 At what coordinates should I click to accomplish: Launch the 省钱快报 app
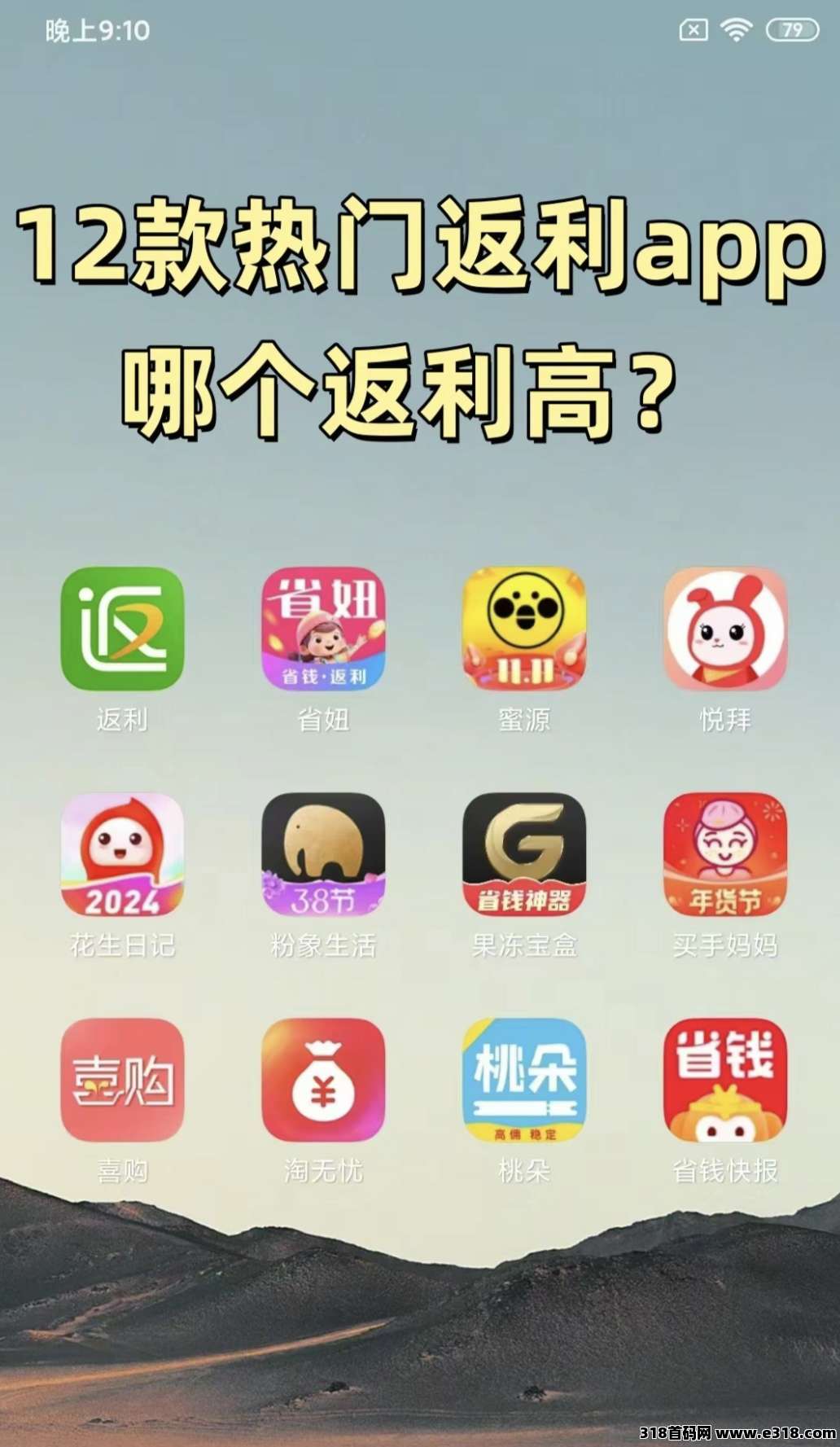725,1080
